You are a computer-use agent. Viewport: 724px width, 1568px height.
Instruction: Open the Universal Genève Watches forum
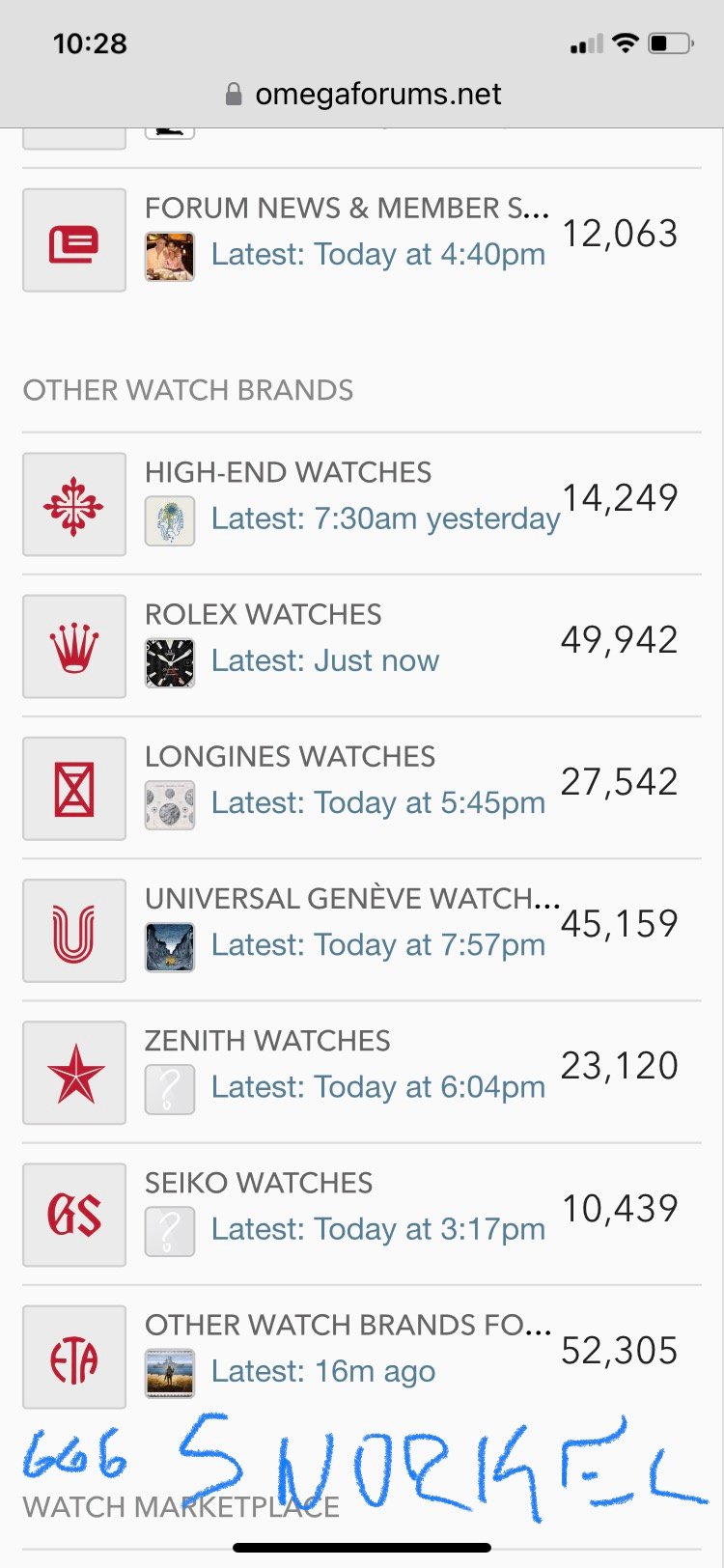pyautogui.click(x=351, y=898)
